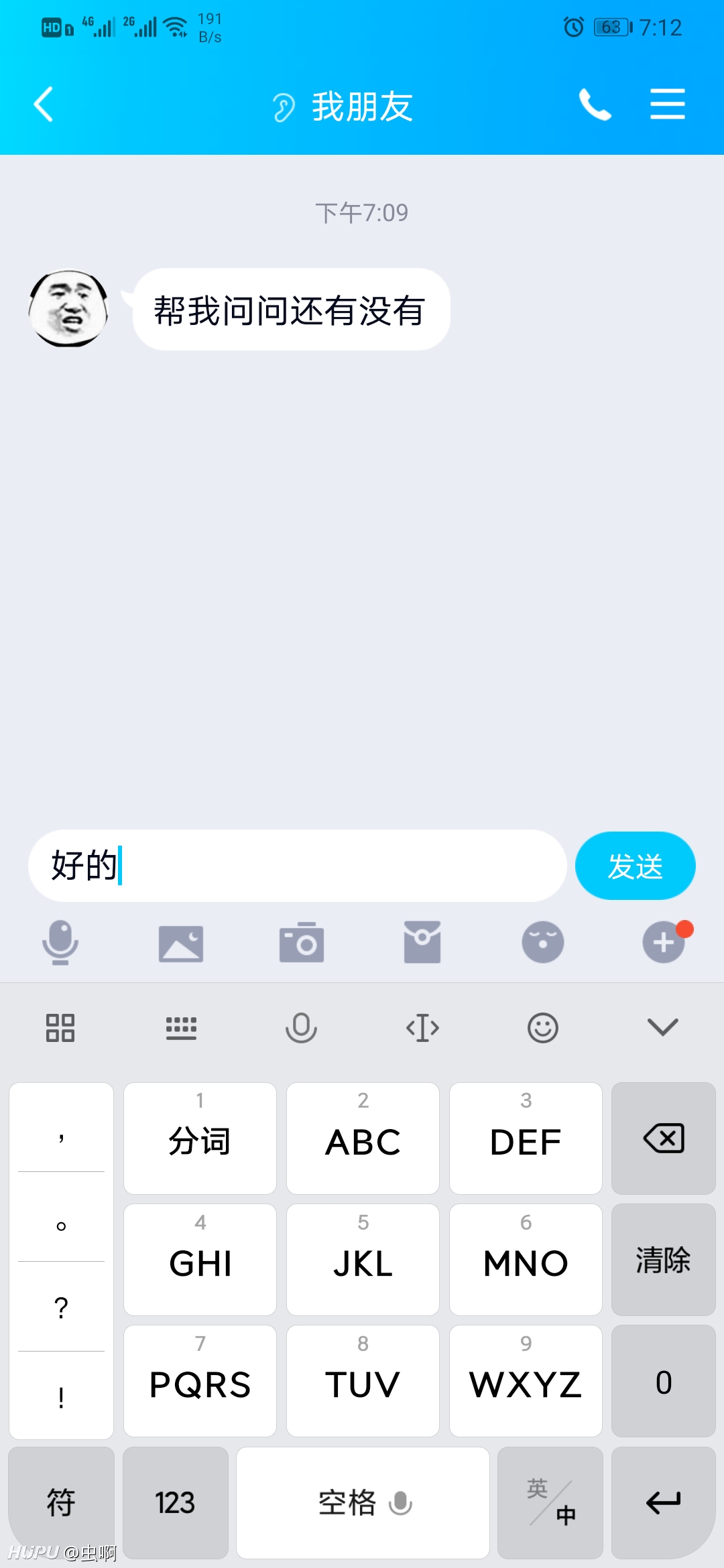Start a voice call with 我朋友
The height and width of the screenshot is (1568, 724).
tap(595, 105)
